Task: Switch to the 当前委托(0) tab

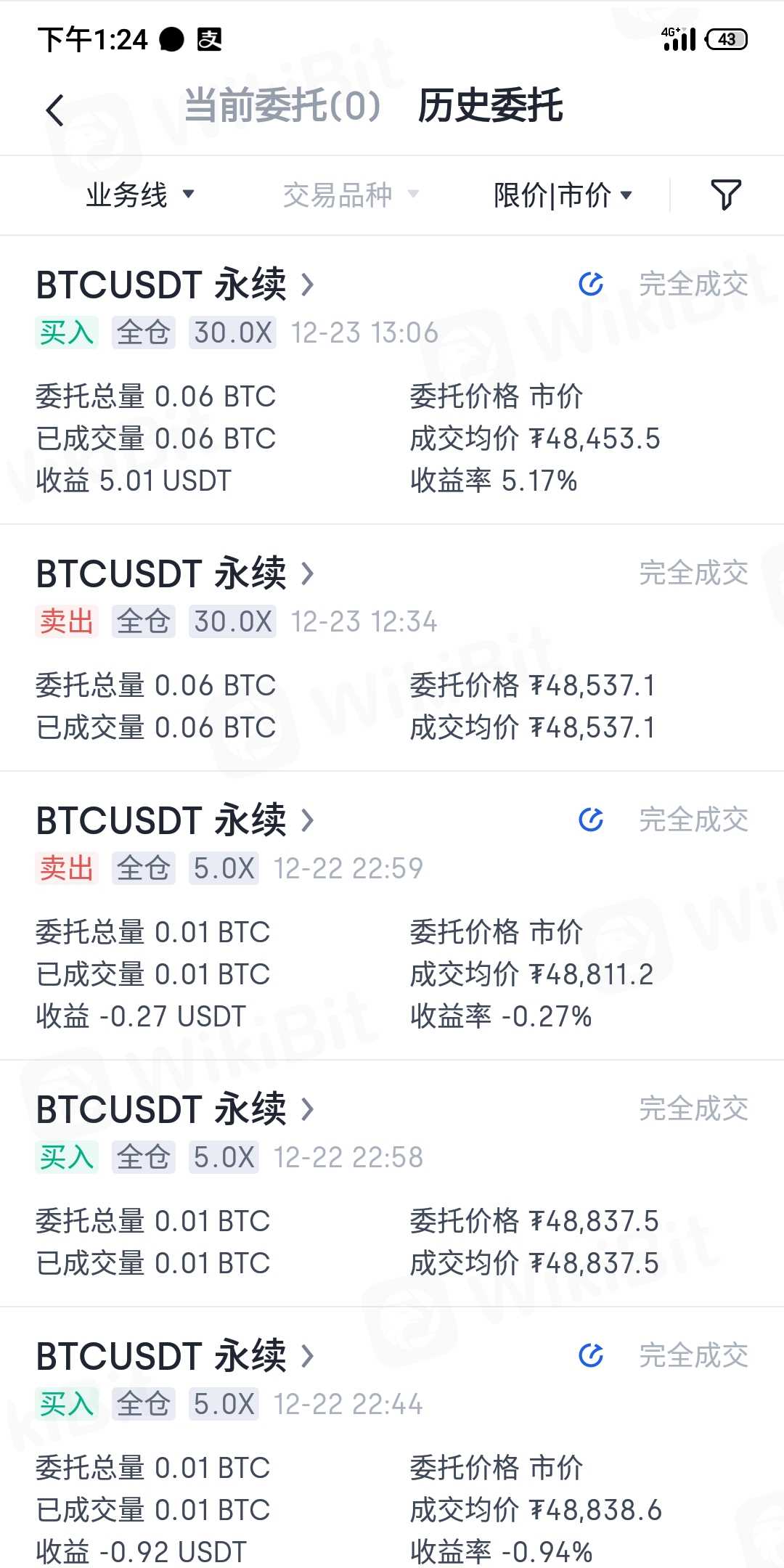Action: click(282, 106)
